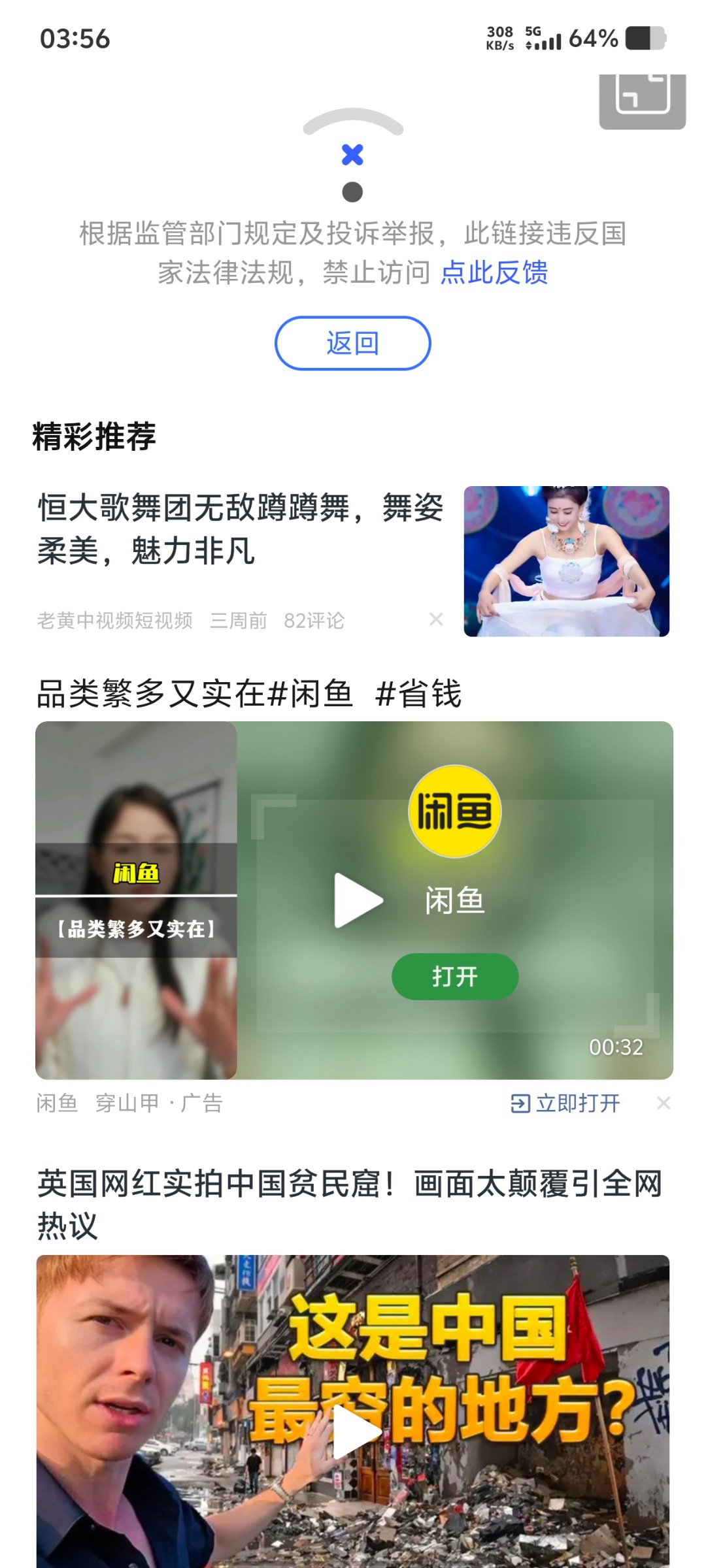Open the 点此反馈 feedback link

pyautogui.click(x=494, y=272)
